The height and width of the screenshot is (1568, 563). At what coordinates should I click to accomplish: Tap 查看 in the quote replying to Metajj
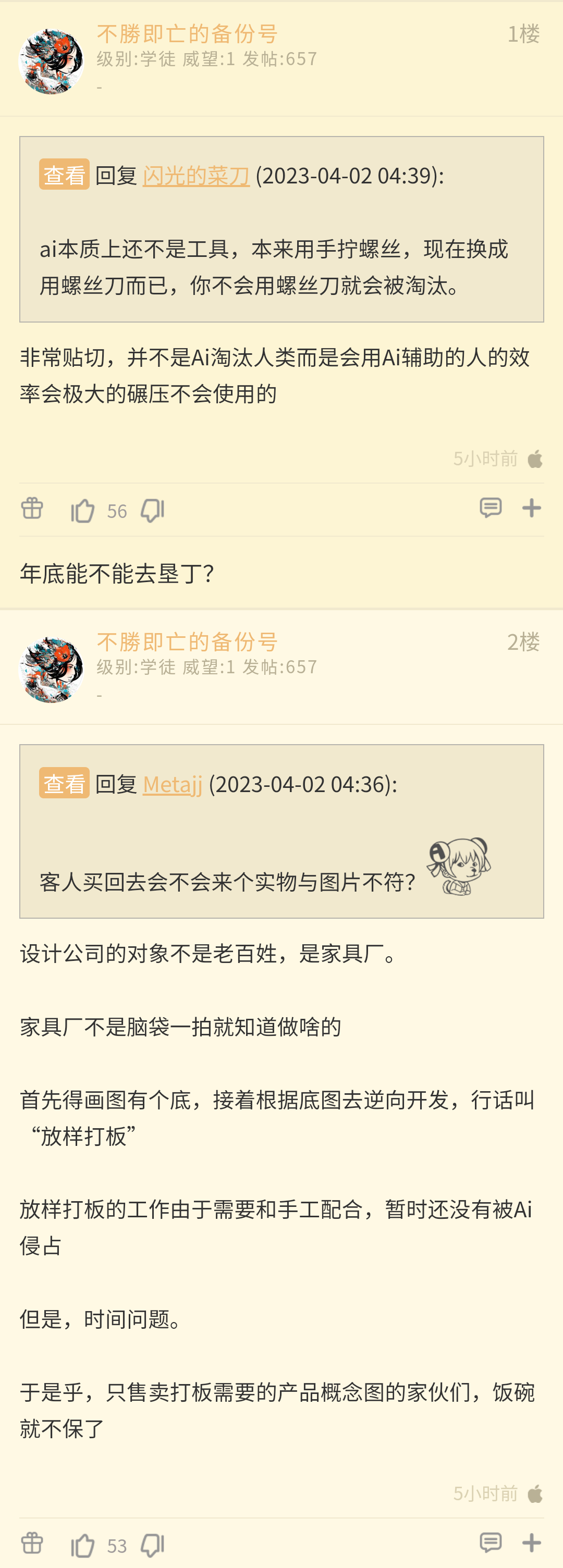[64, 783]
